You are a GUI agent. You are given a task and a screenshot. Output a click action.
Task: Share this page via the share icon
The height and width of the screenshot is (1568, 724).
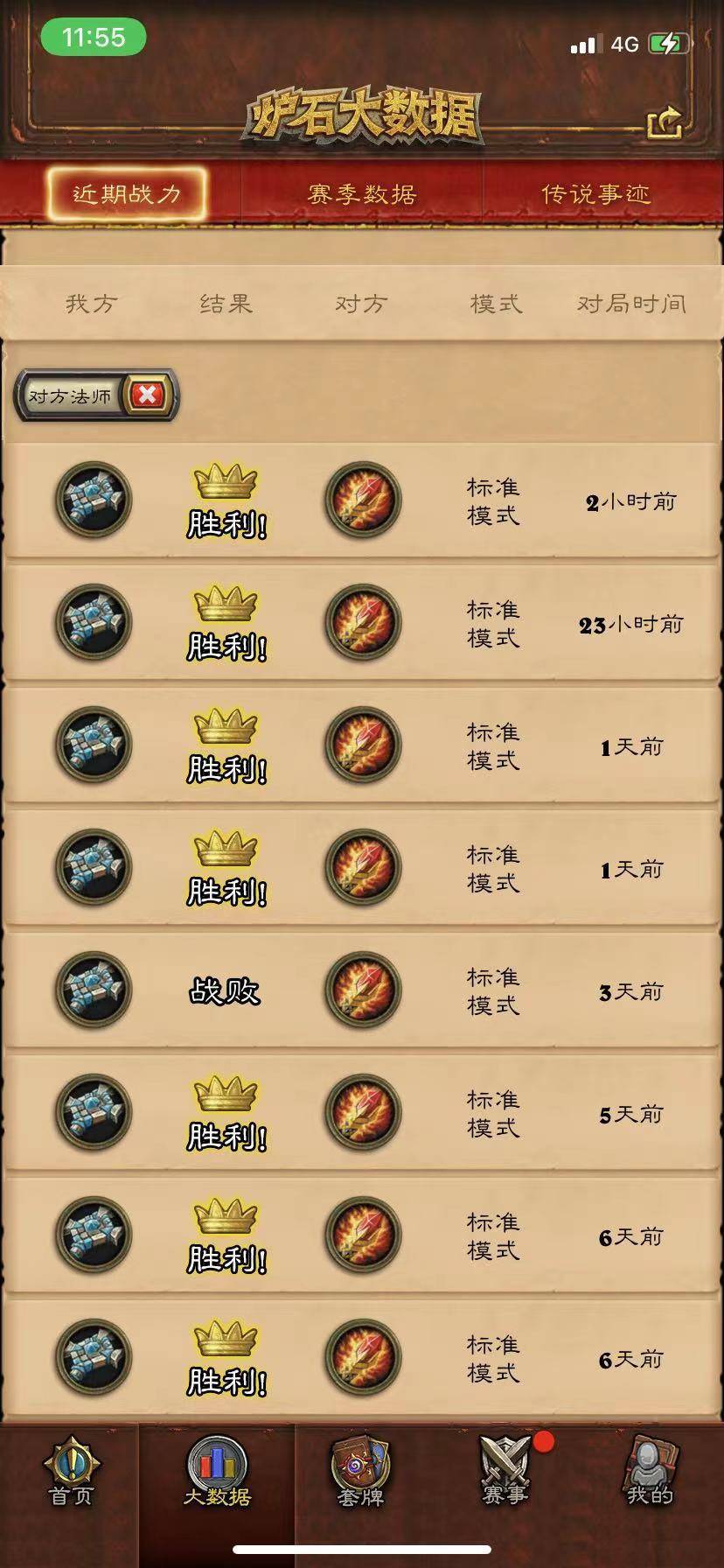[665, 122]
